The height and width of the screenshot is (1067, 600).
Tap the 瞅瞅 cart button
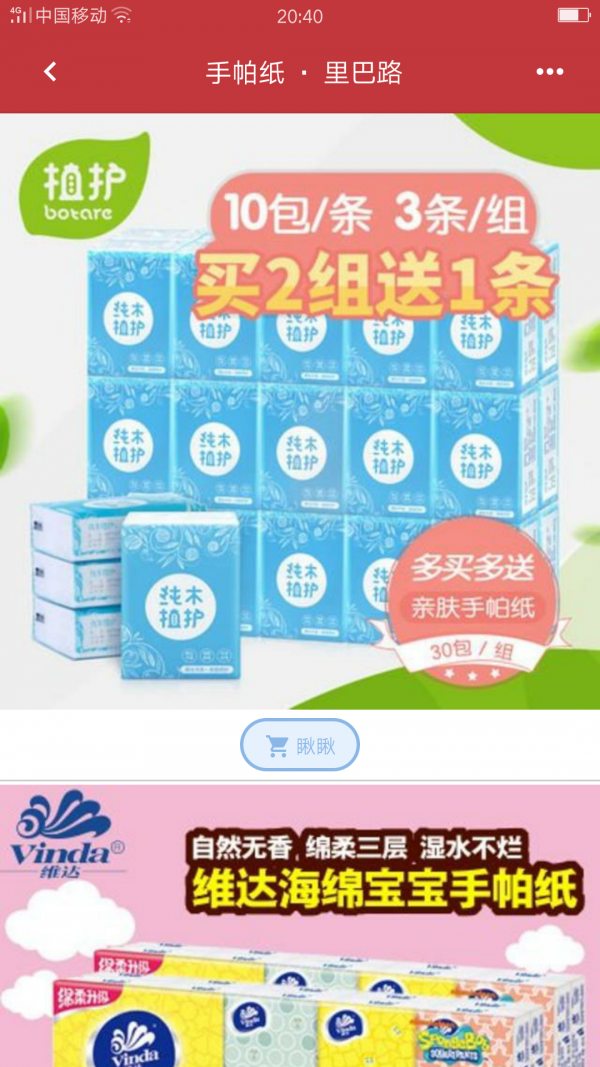tap(300, 746)
